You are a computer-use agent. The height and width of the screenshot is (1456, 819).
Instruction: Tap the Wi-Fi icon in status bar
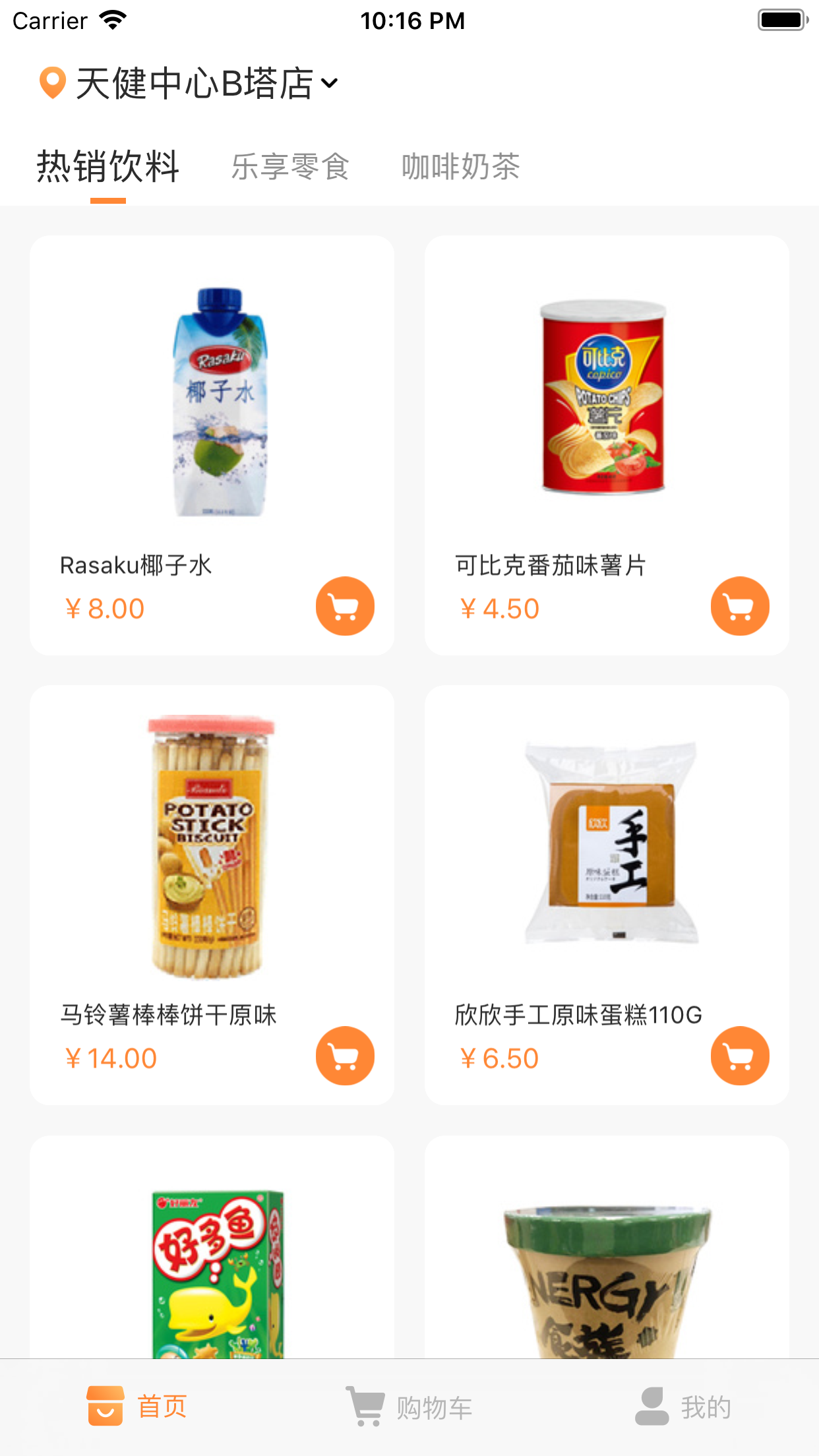click(x=112, y=19)
